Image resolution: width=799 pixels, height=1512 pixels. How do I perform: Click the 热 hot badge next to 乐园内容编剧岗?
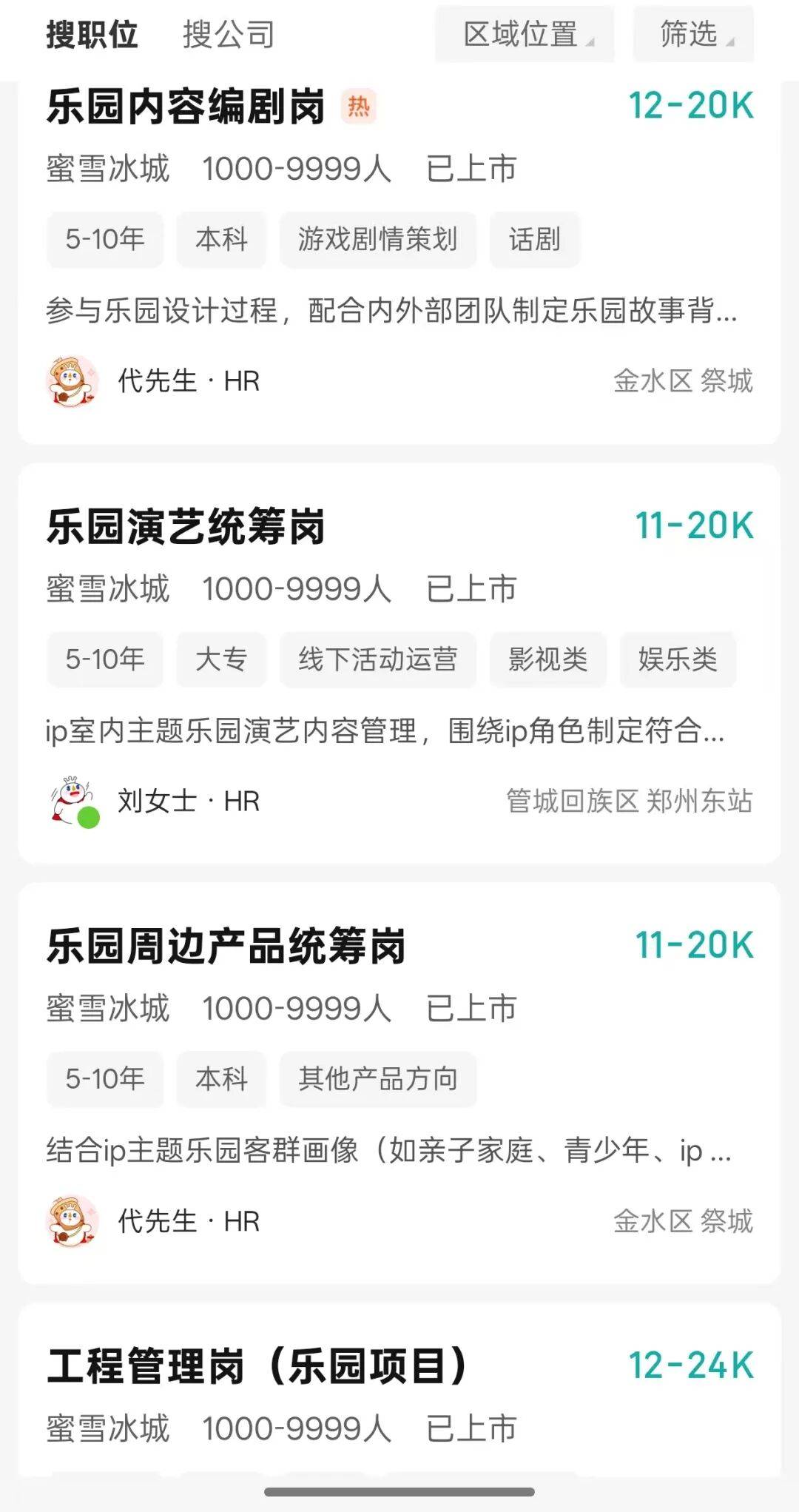click(x=359, y=106)
